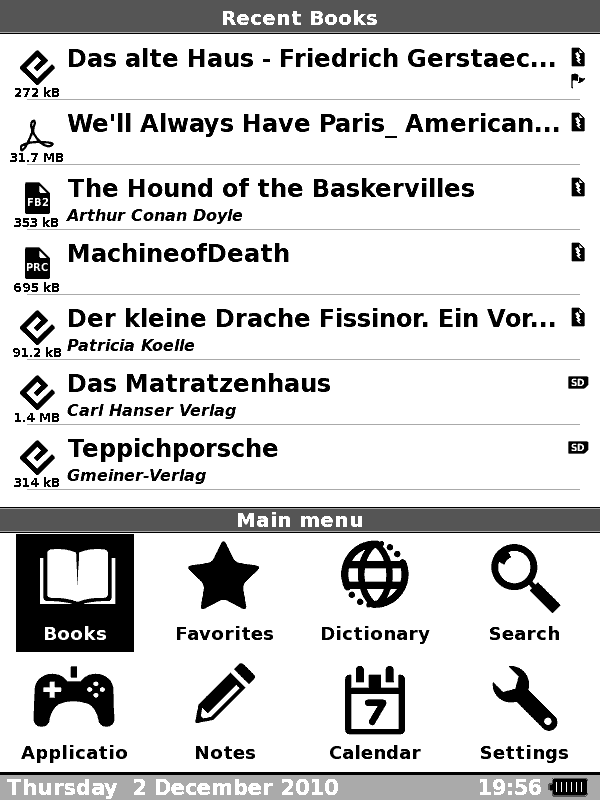Open We'll Always Have Paris PDF
The height and width of the screenshot is (800, 600).
(x=310, y=125)
